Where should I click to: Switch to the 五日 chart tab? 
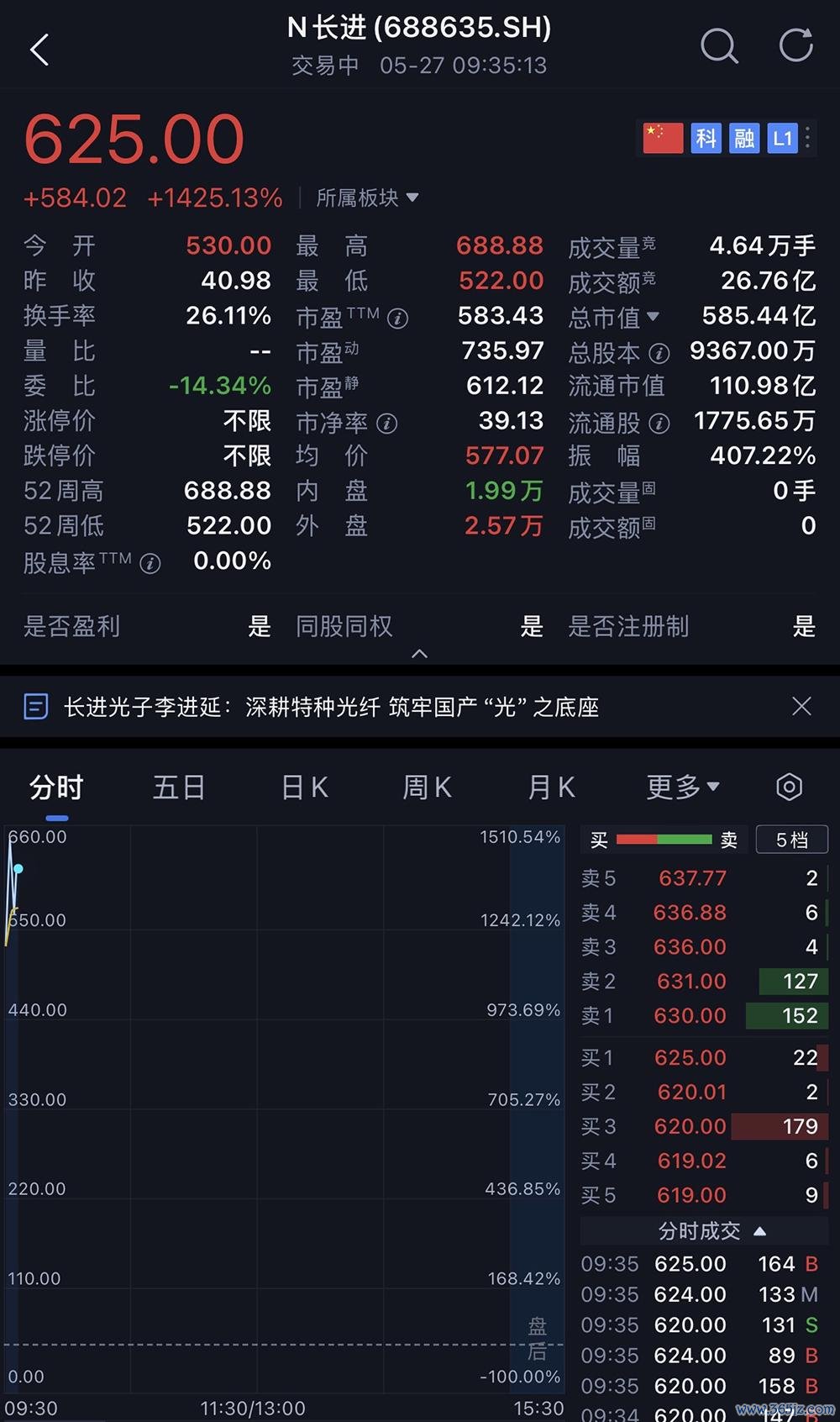pyautogui.click(x=179, y=787)
